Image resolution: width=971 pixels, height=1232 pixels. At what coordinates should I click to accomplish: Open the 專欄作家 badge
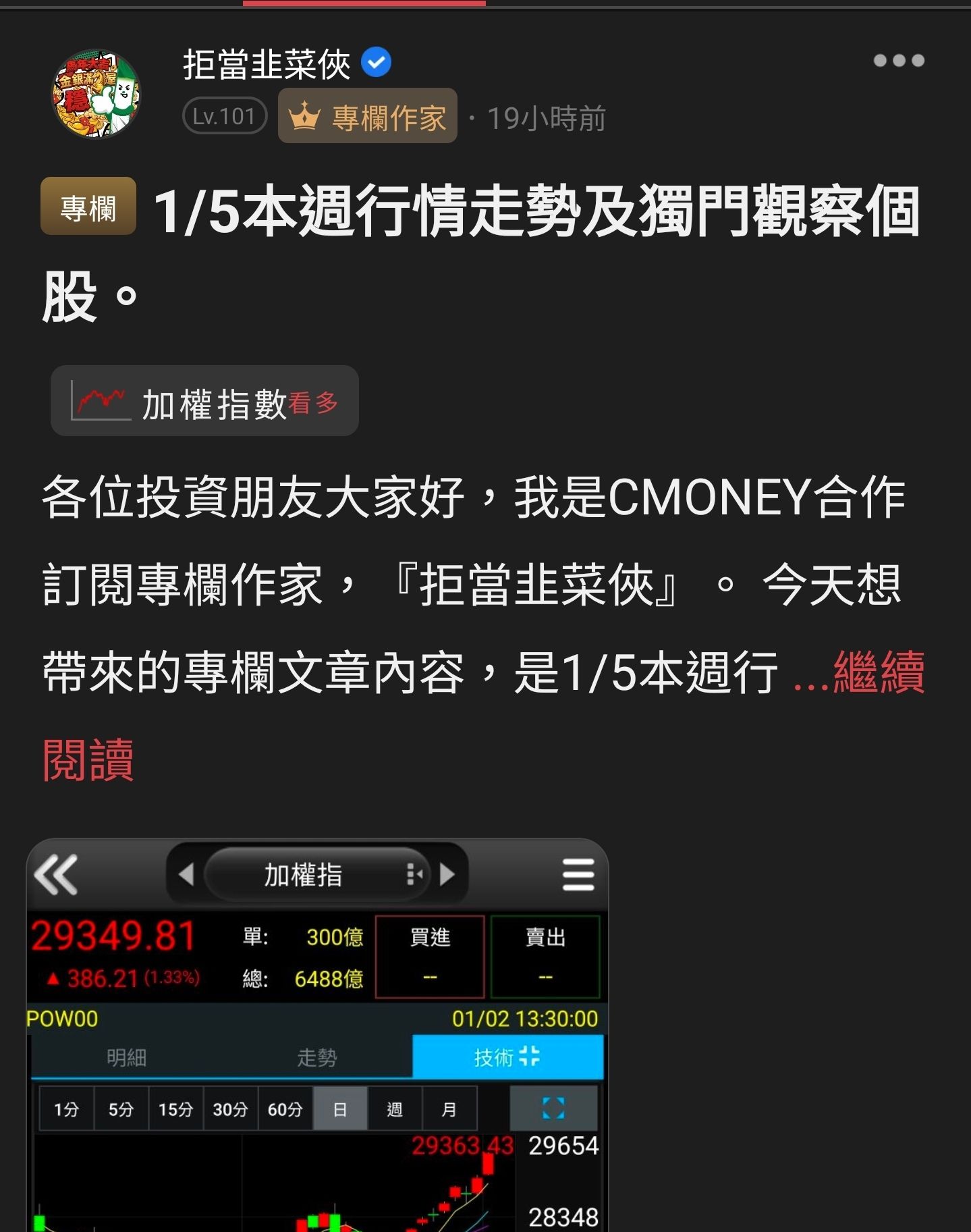tap(368, 116)
